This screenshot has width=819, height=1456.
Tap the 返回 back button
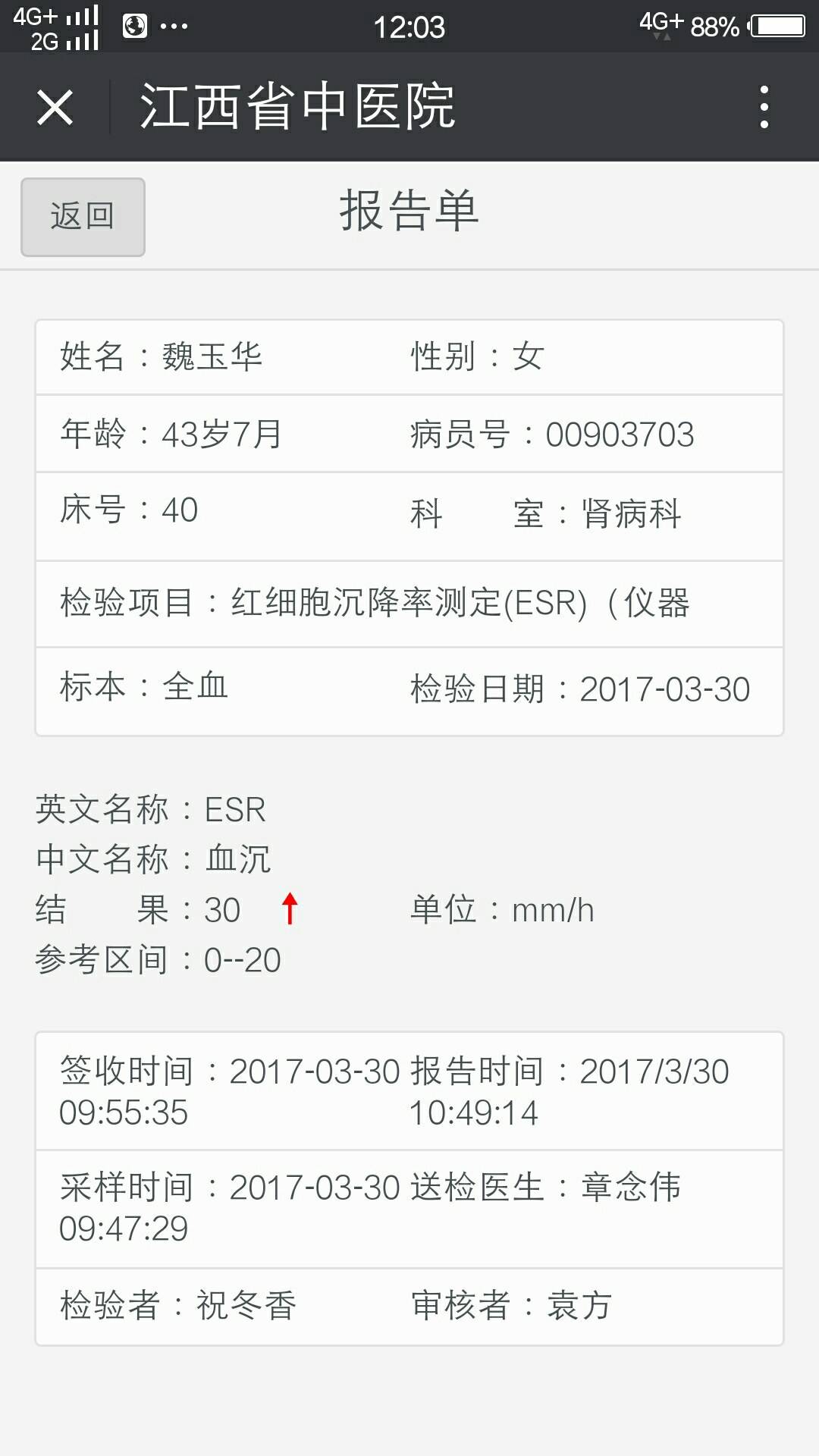coord(83,217)
